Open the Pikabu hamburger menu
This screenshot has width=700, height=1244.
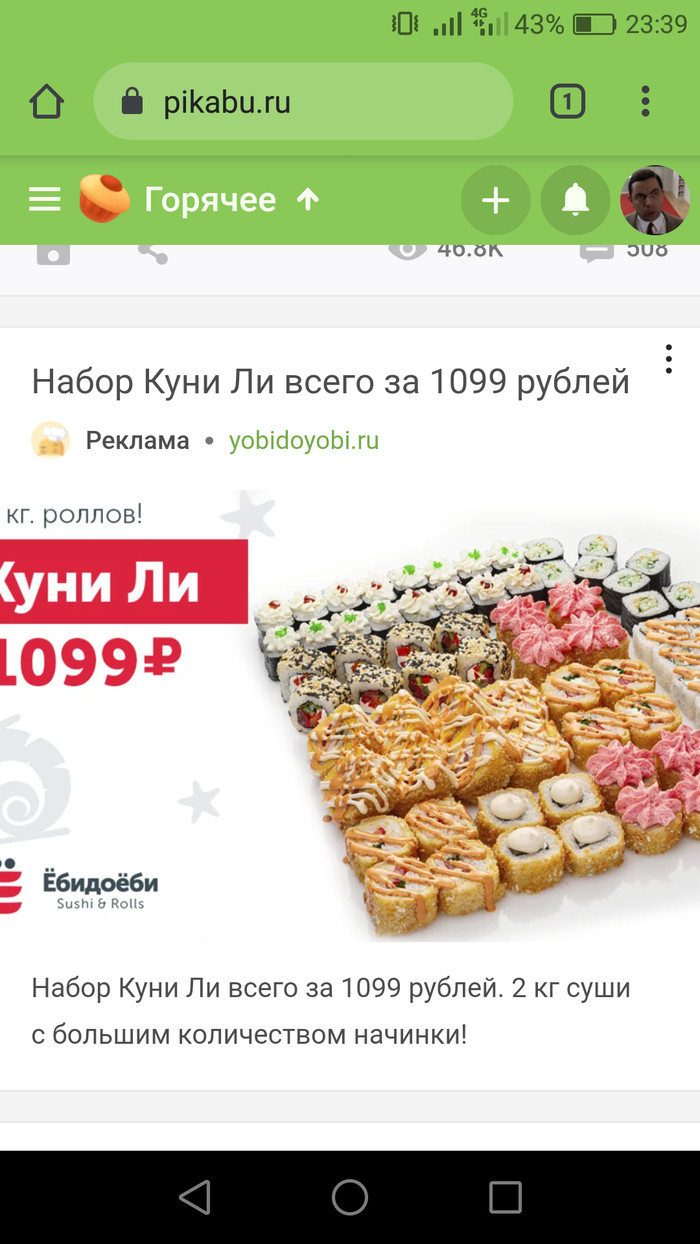pos(45,200)
